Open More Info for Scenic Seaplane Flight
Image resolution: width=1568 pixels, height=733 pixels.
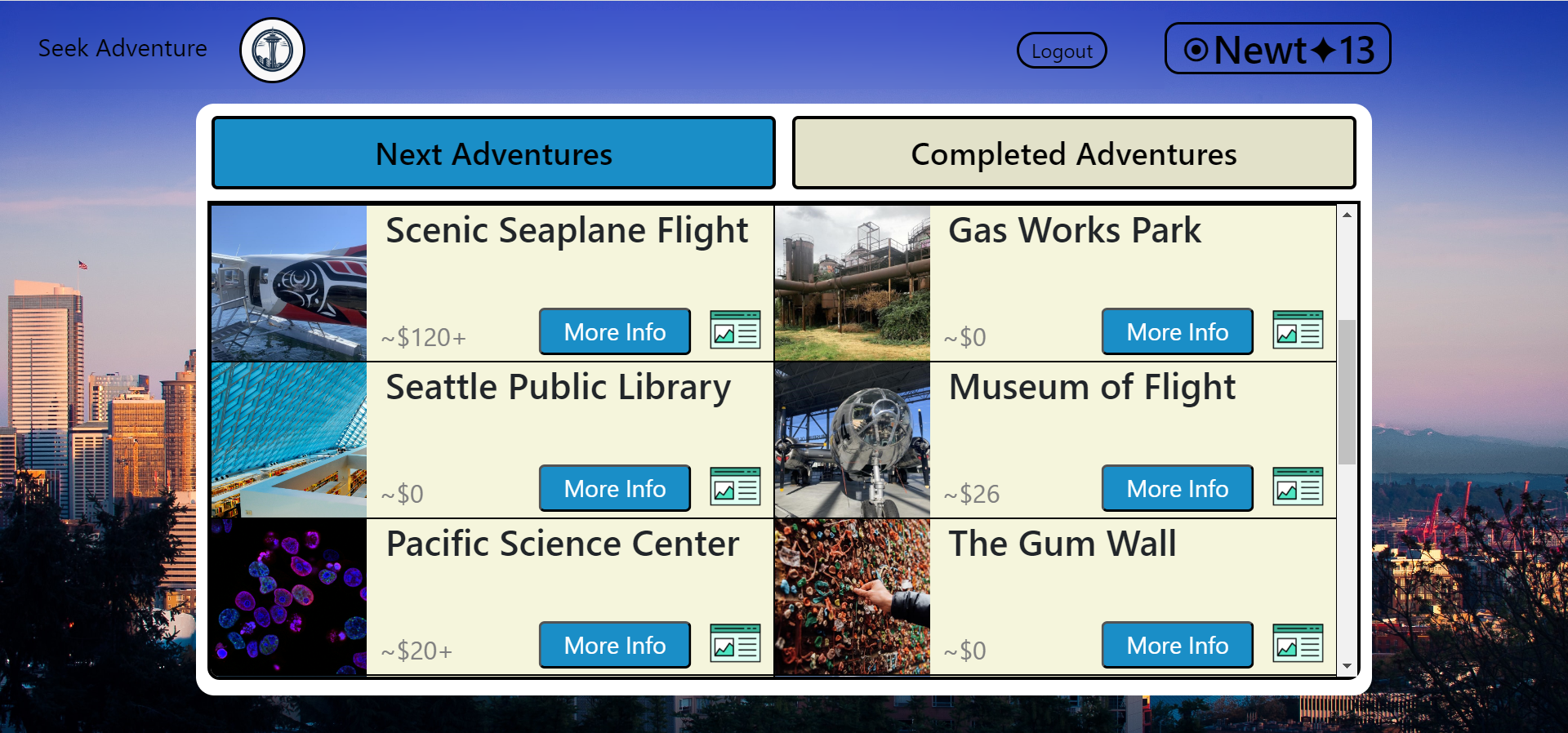click(x=614, y=331)
